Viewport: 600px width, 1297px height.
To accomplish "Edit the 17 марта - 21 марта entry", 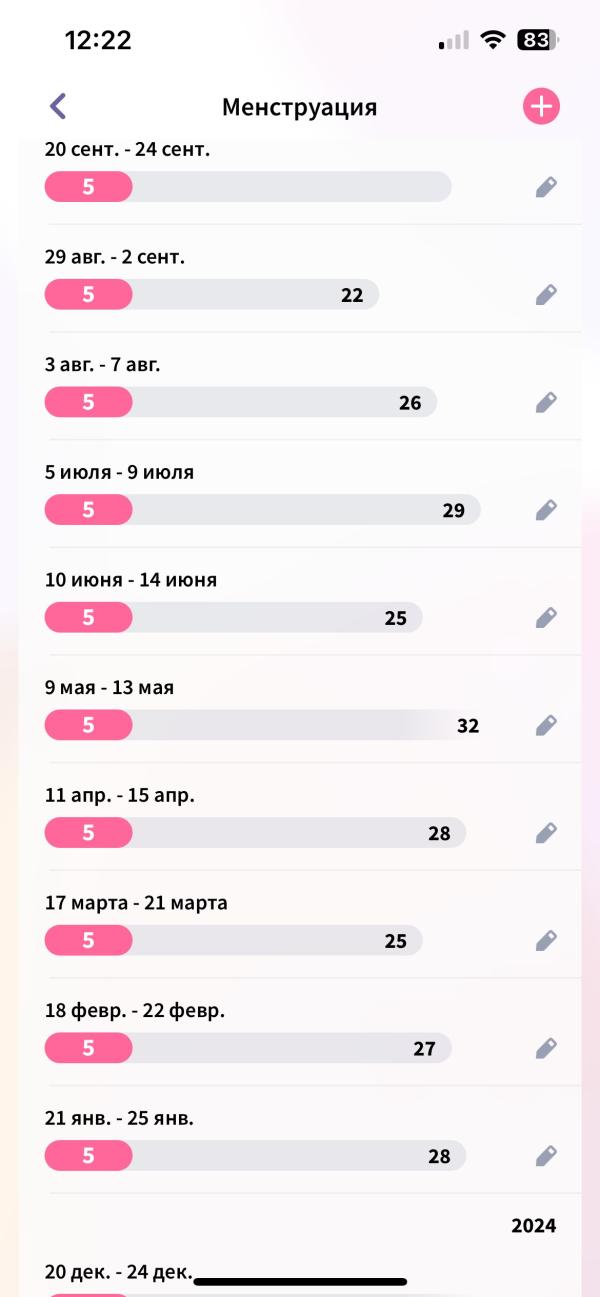I will pyautogui.click(x=546, y=941).
